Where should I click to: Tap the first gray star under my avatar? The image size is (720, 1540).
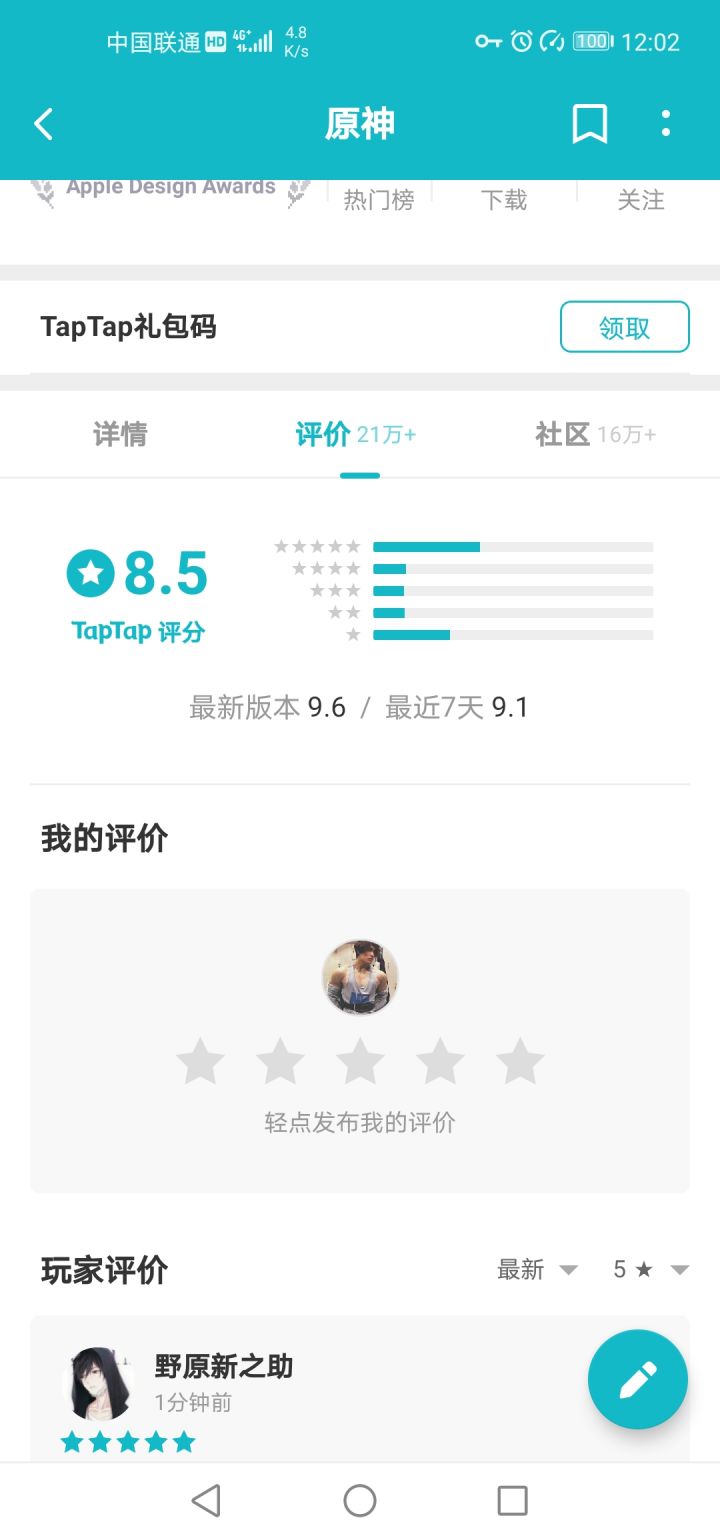point(200,1062)
